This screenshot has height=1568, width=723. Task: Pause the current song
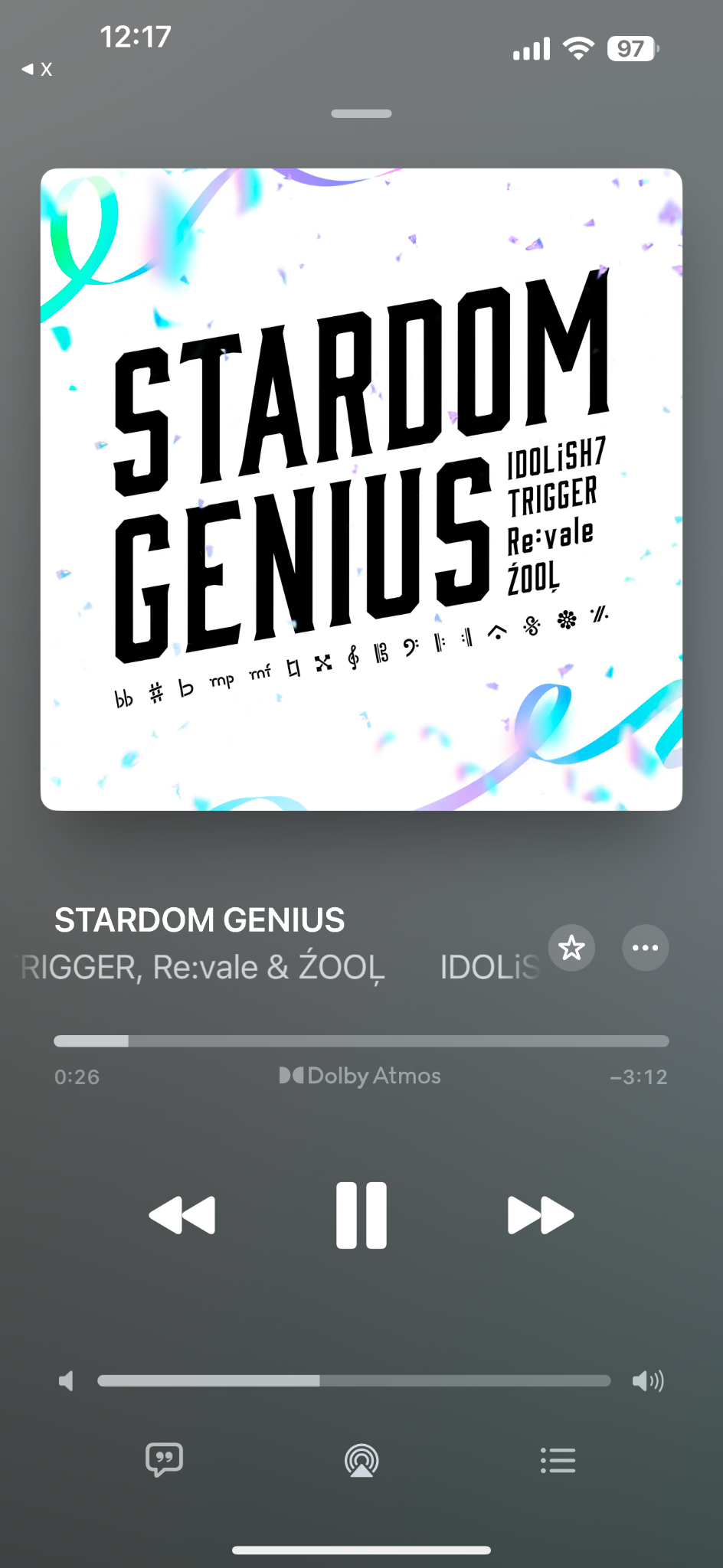coord(361,1215)
